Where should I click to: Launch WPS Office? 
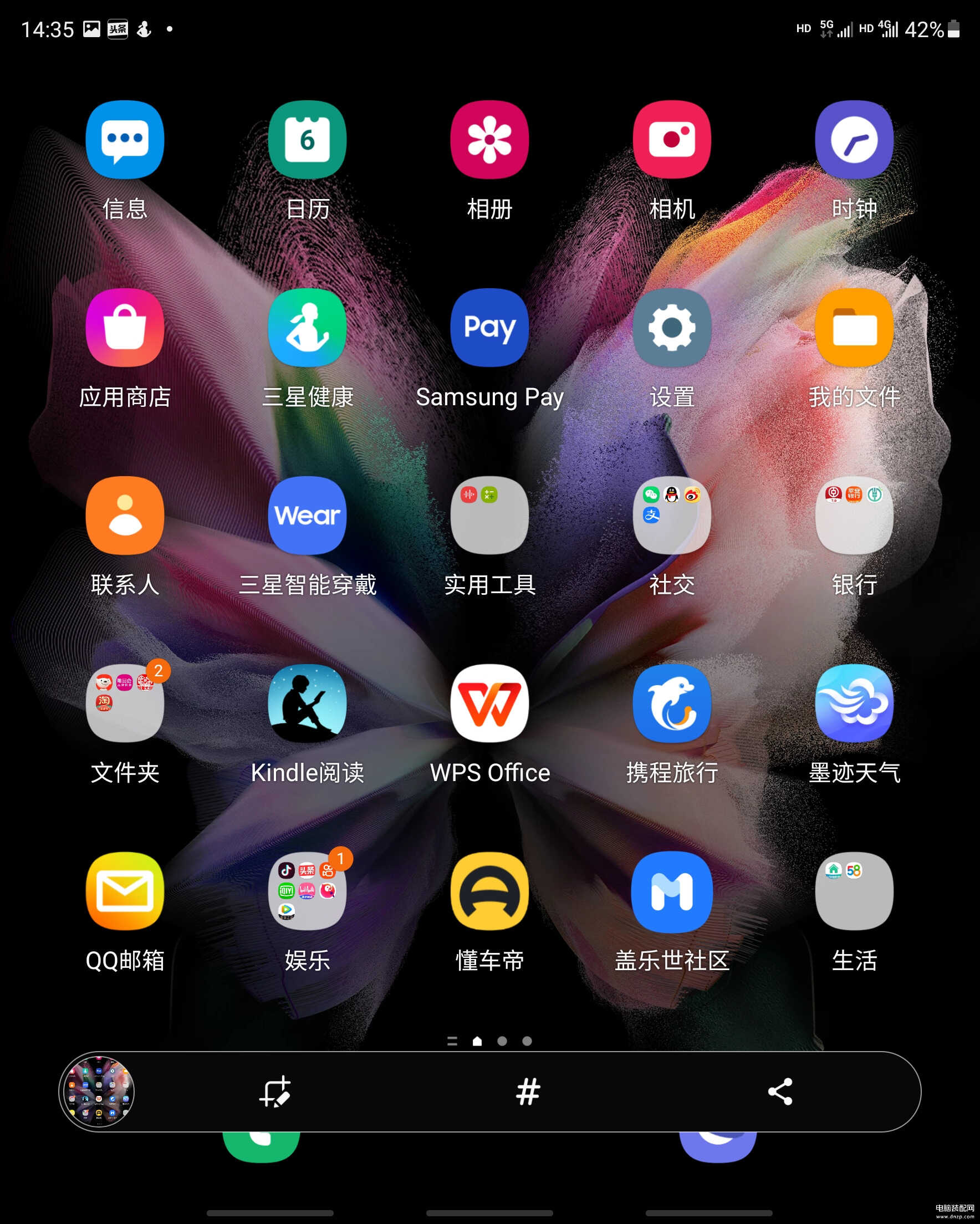point(489,703)
